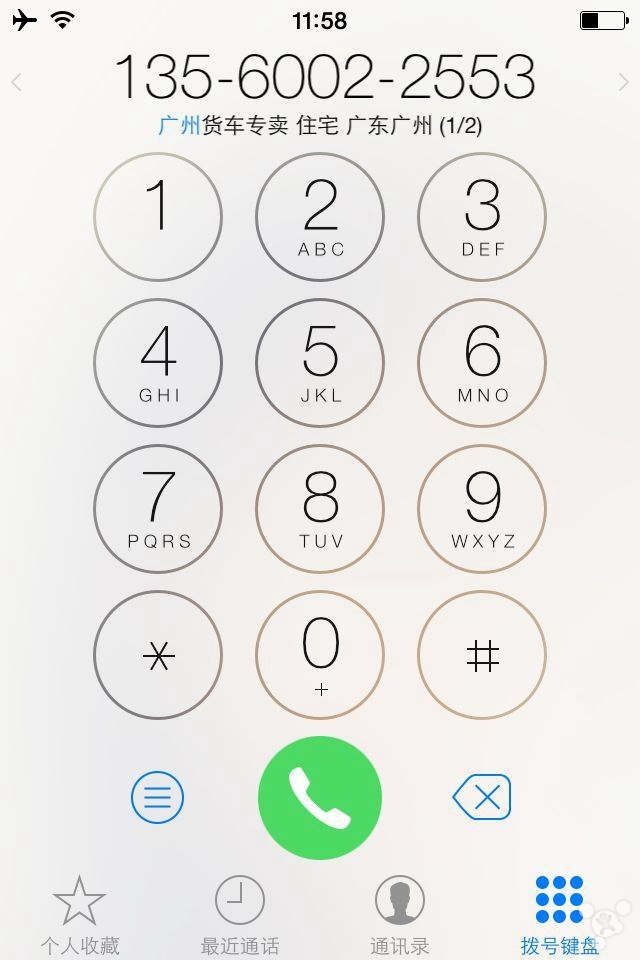Show next matching result with right arrow
The height and width of the screenshot is (960, 640).
pos(624,82)
